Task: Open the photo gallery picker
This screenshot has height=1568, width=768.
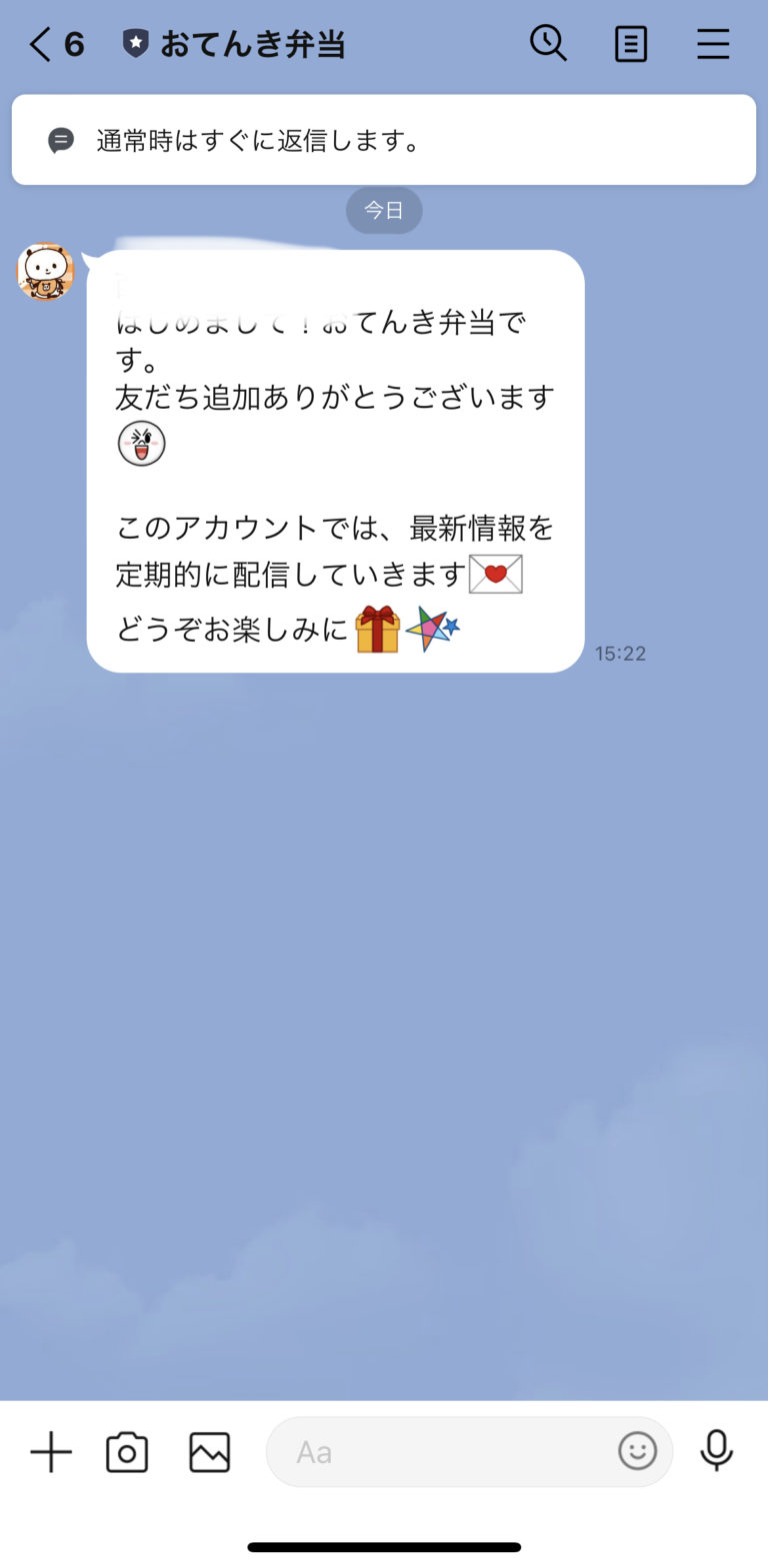Action: coord(209,1451)
